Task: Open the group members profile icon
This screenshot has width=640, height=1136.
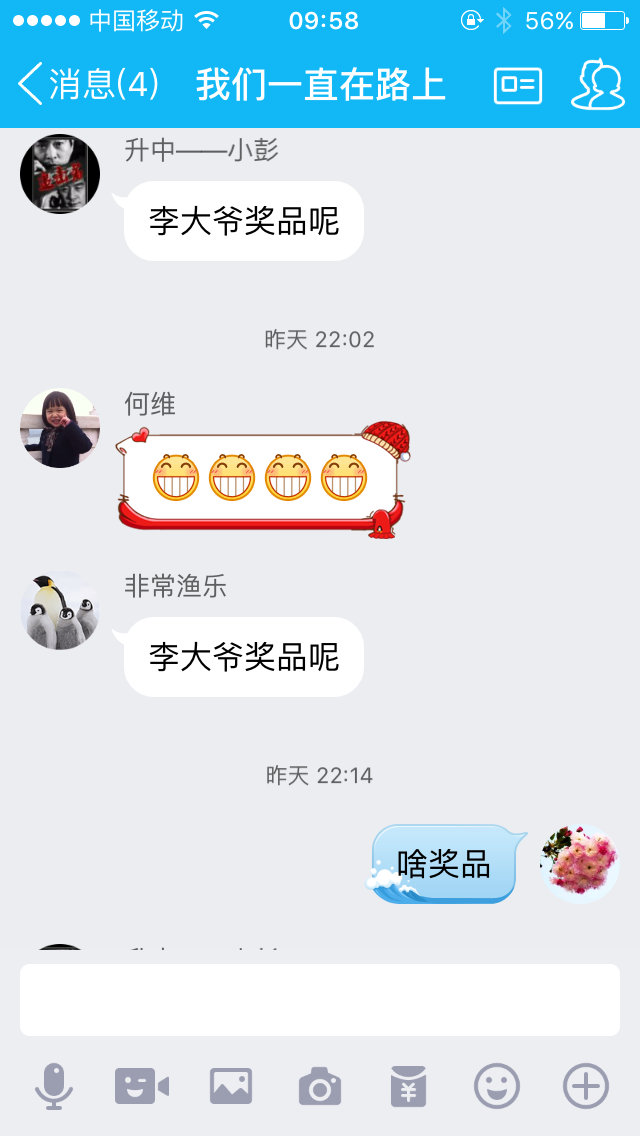Action: [x=597, y=85]
